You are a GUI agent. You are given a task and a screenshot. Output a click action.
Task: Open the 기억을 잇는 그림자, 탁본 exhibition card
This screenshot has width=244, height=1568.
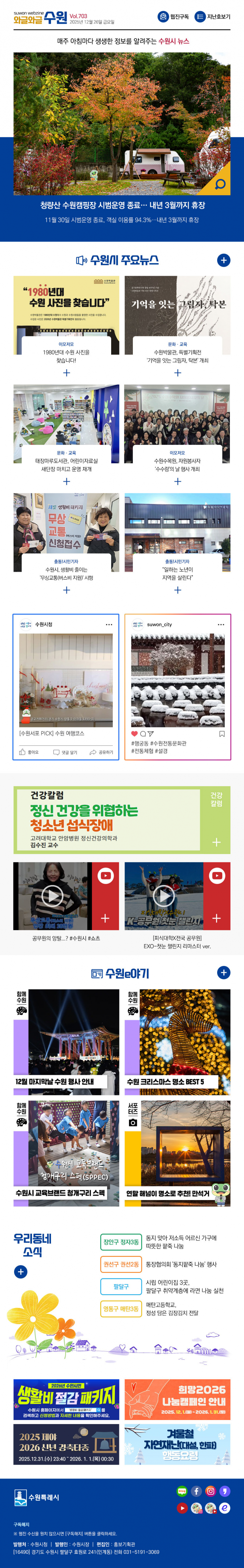pos(177,325)
